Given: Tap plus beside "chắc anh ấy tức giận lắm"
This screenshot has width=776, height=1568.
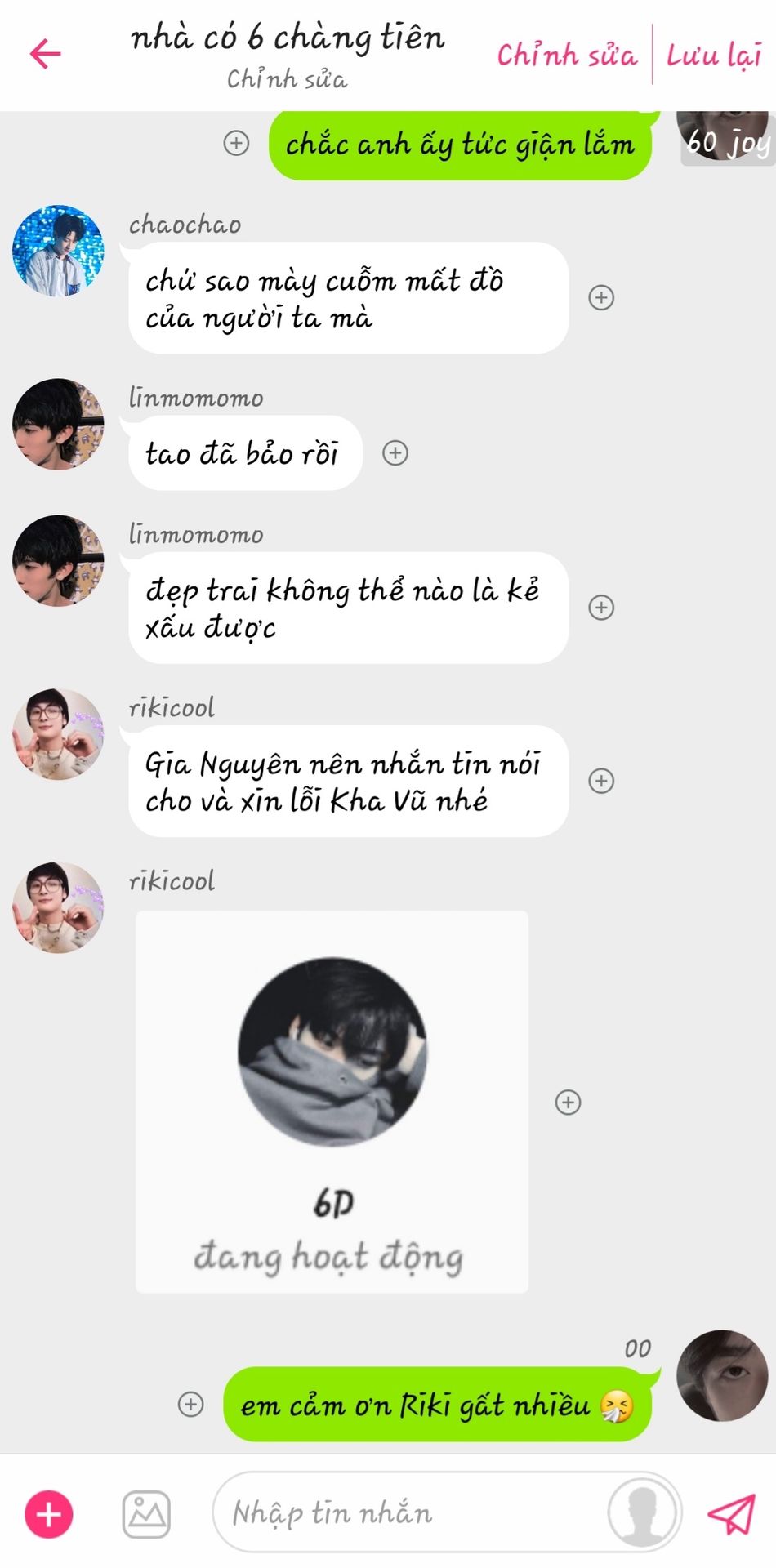Looking at the screenshot, I should pos(236,143).
